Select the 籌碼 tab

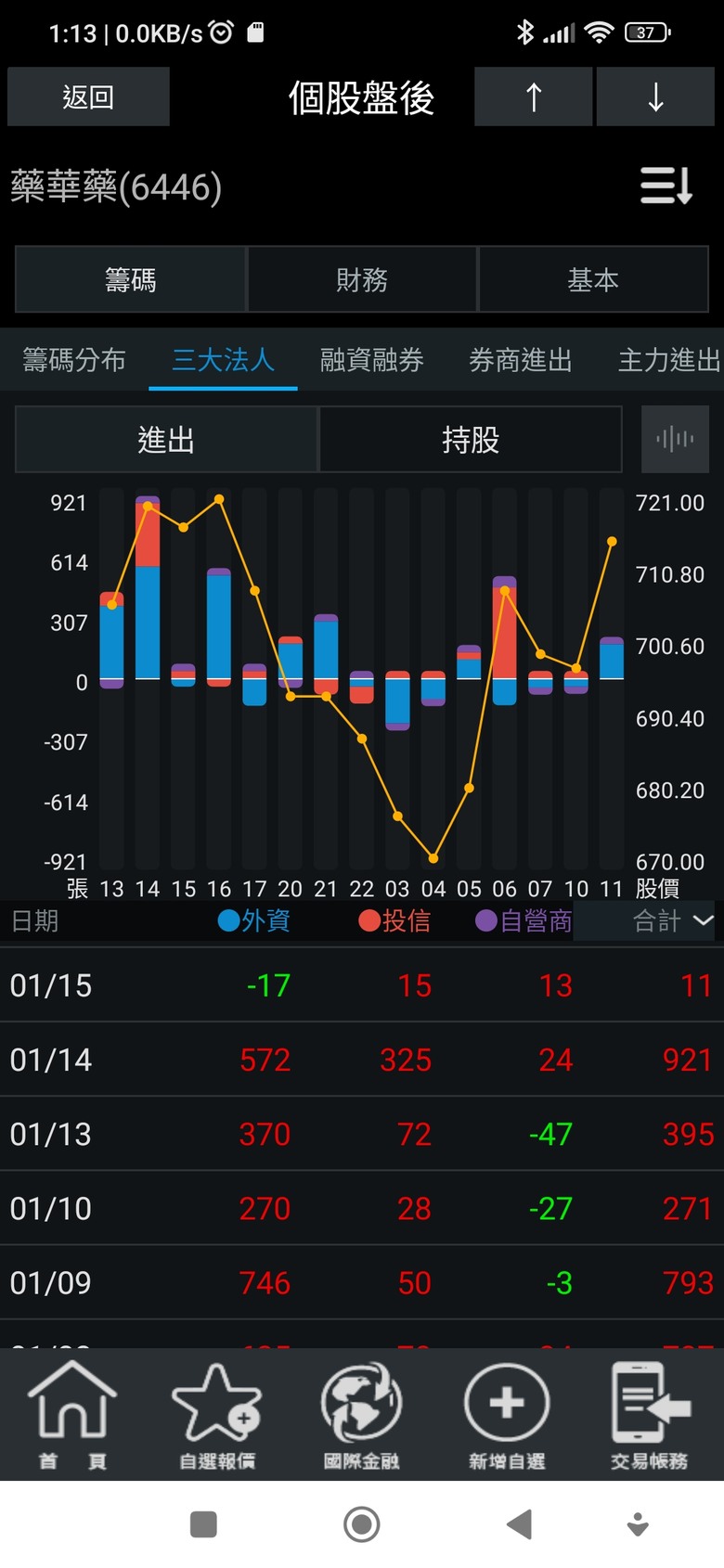coord(131,279)
